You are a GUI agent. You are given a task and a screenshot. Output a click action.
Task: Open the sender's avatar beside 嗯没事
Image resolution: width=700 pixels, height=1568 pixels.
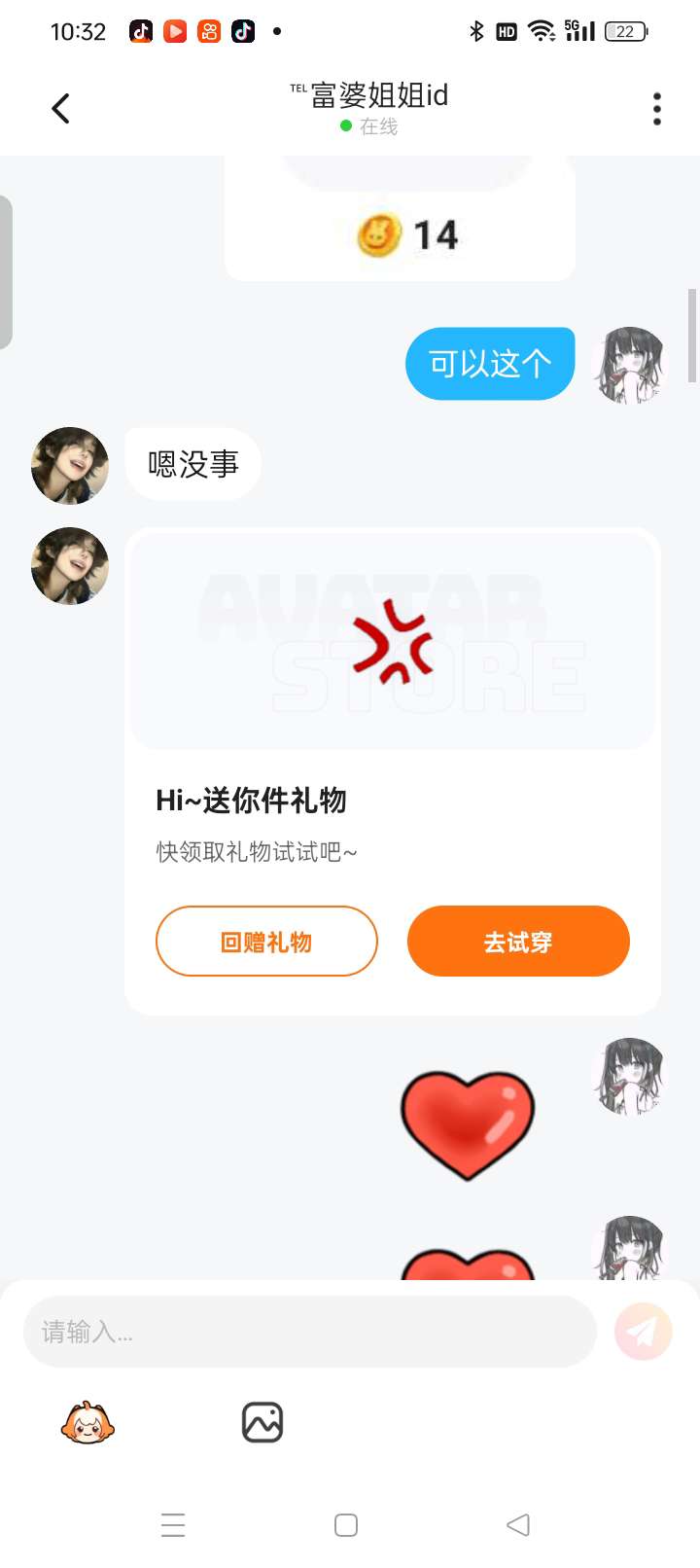70,465
